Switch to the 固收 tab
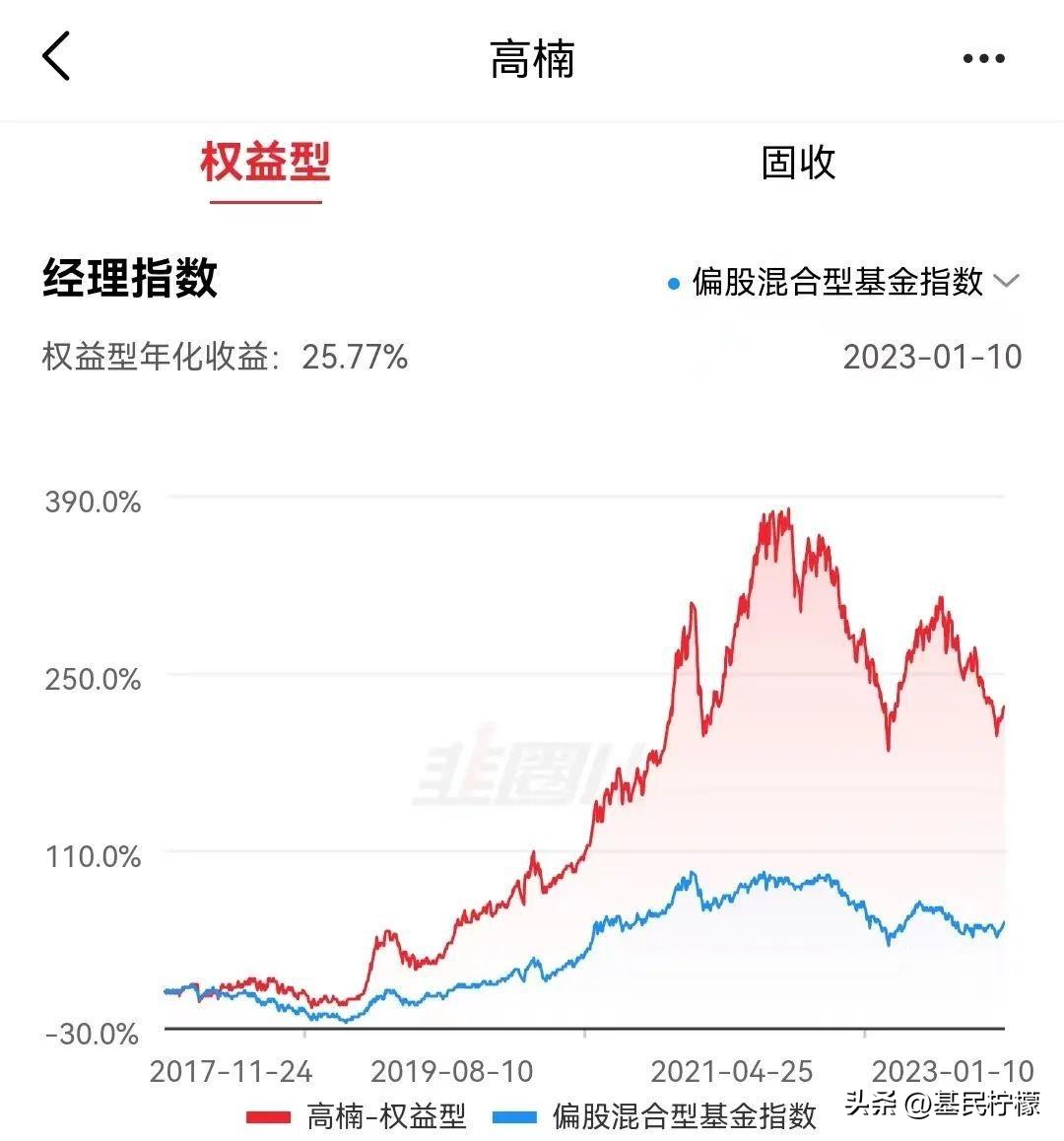Image resolution: width=1064 pixels, height=1141 pixels. pyautogui.click(x=798, y=165)
